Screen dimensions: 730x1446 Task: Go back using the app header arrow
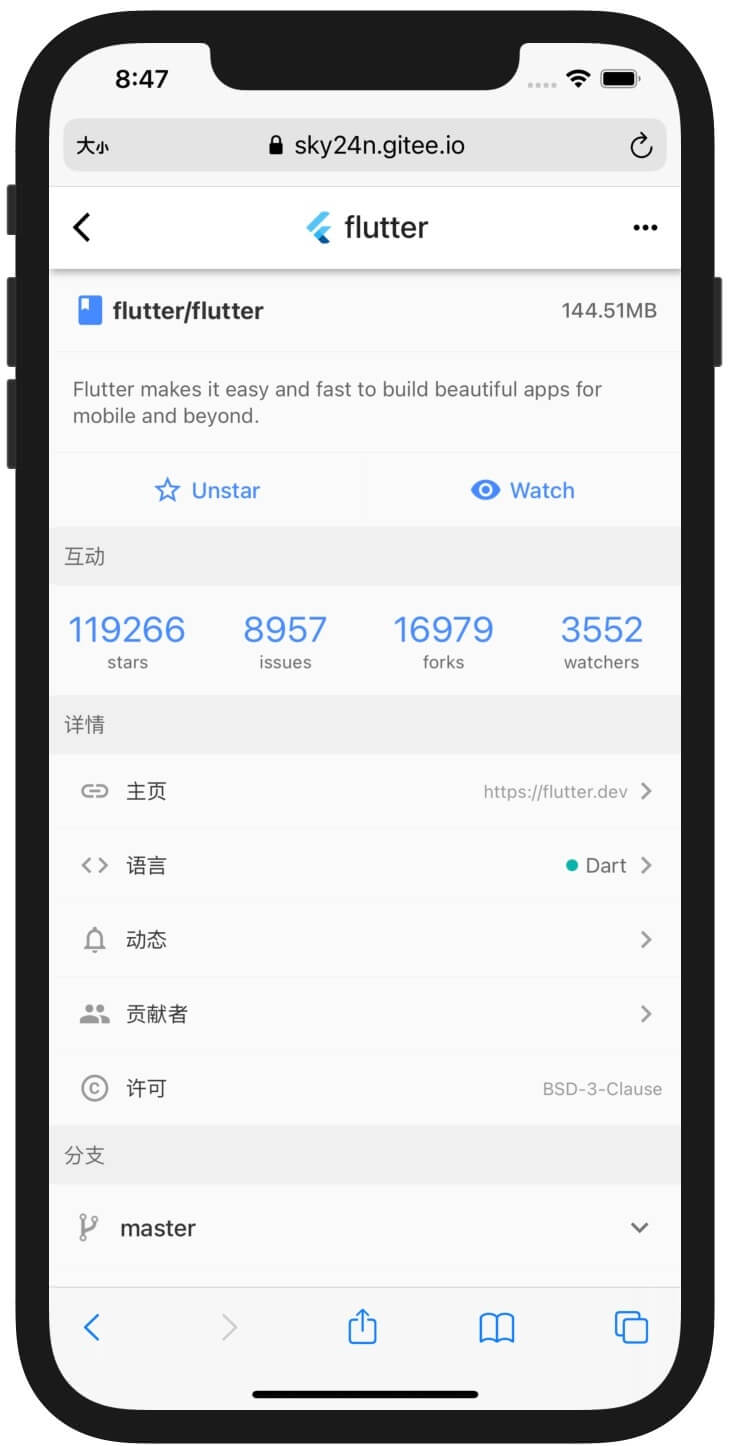(x=82, y=228)
